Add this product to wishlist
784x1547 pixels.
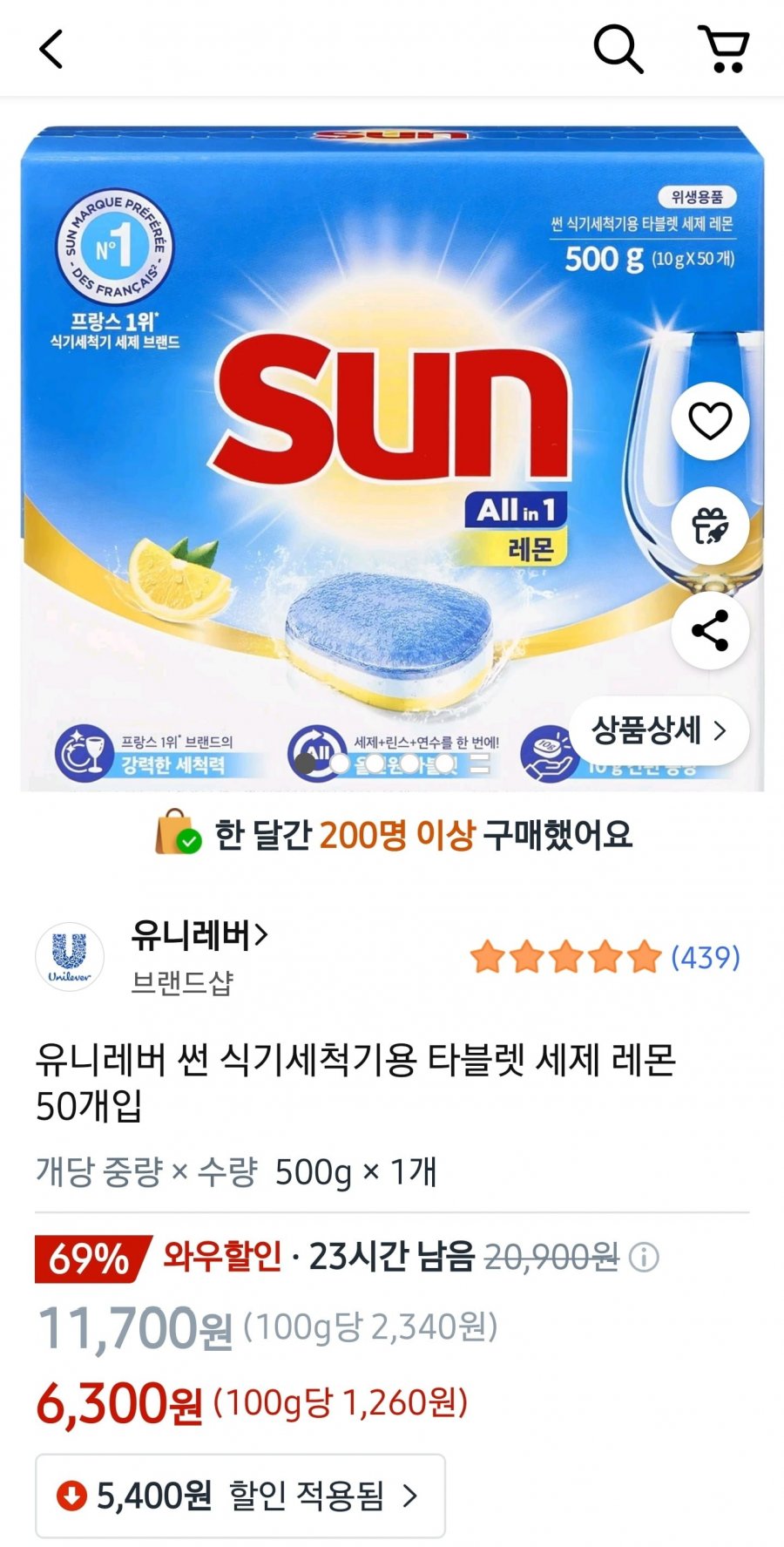pyautogui.click(x=710, y=422)
